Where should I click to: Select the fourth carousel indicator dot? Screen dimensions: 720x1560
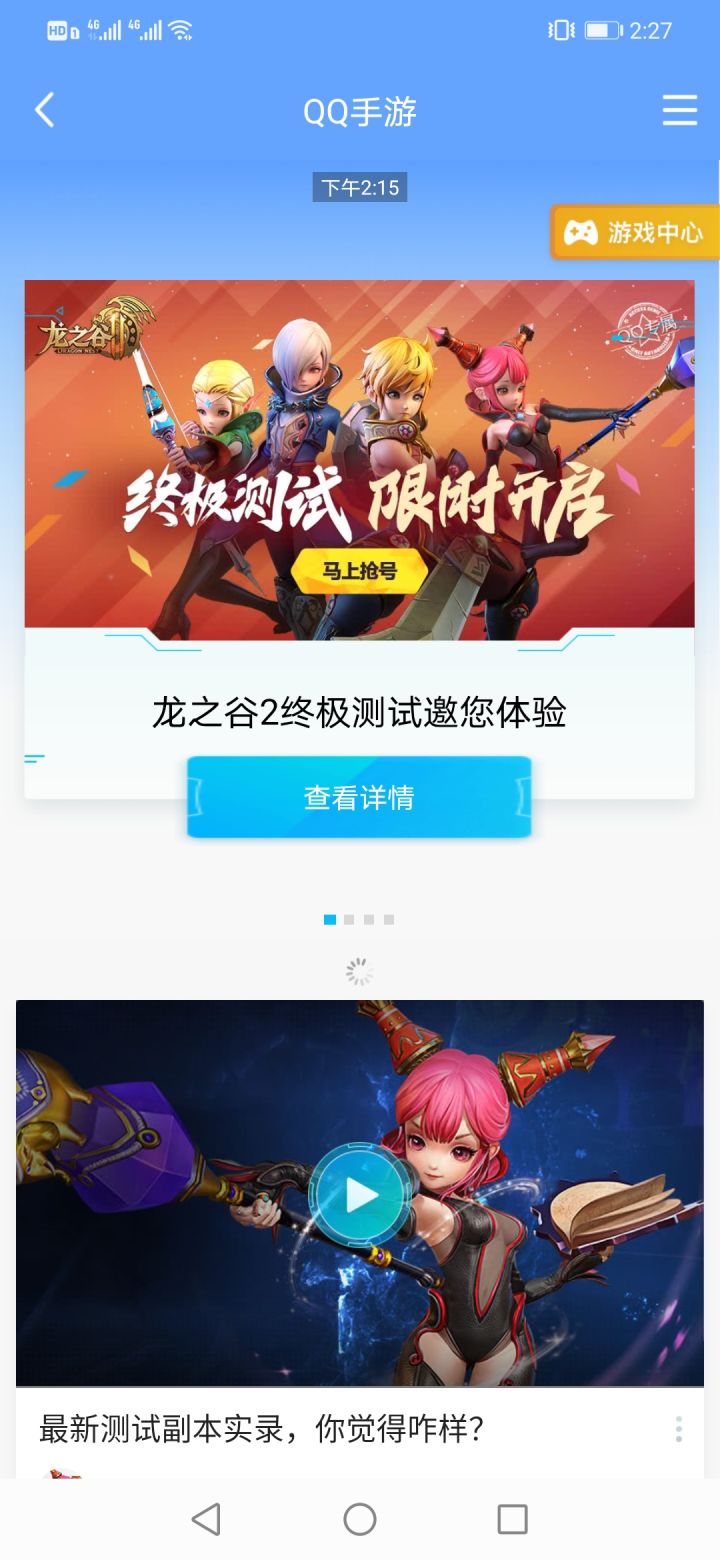tap(391, 920)
